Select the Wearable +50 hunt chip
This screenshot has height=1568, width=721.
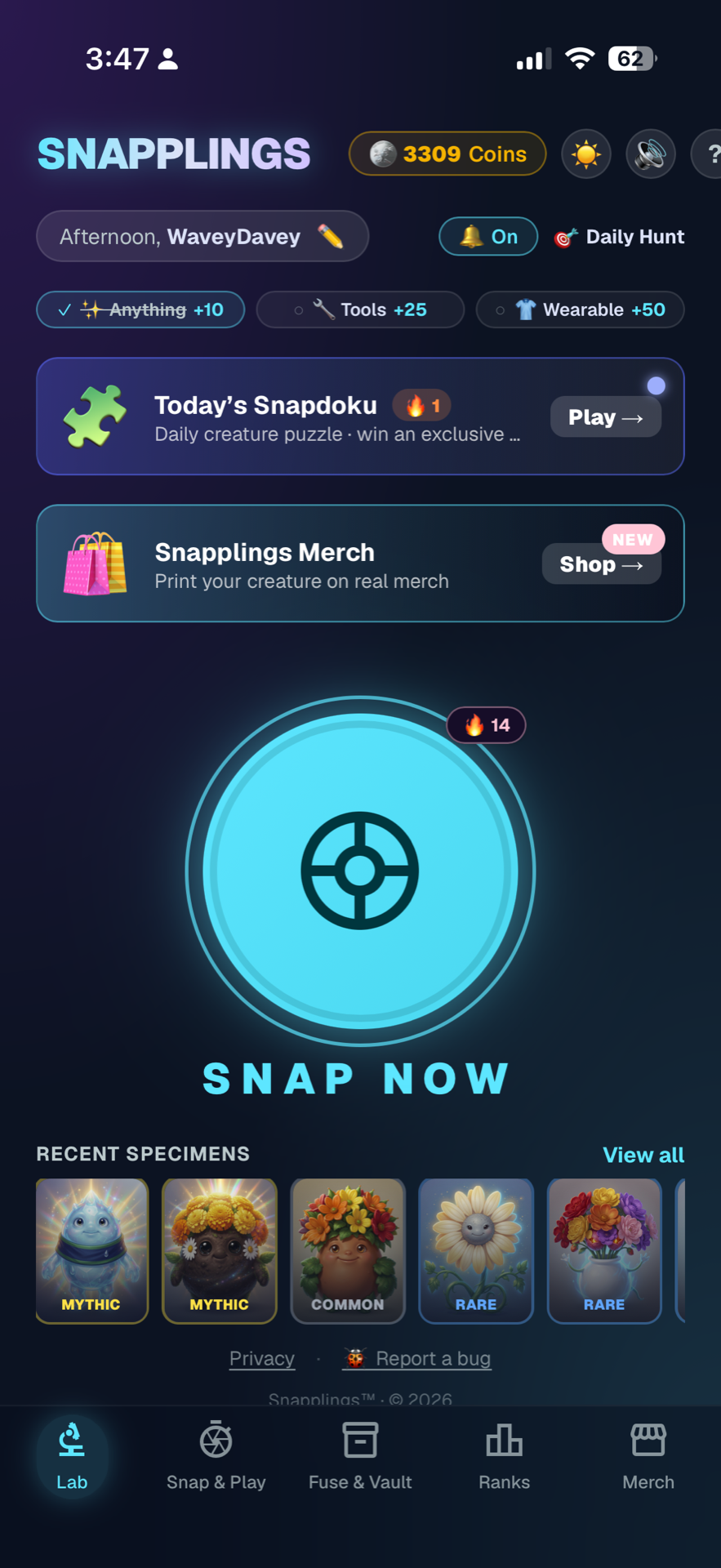tap(580, 310)
